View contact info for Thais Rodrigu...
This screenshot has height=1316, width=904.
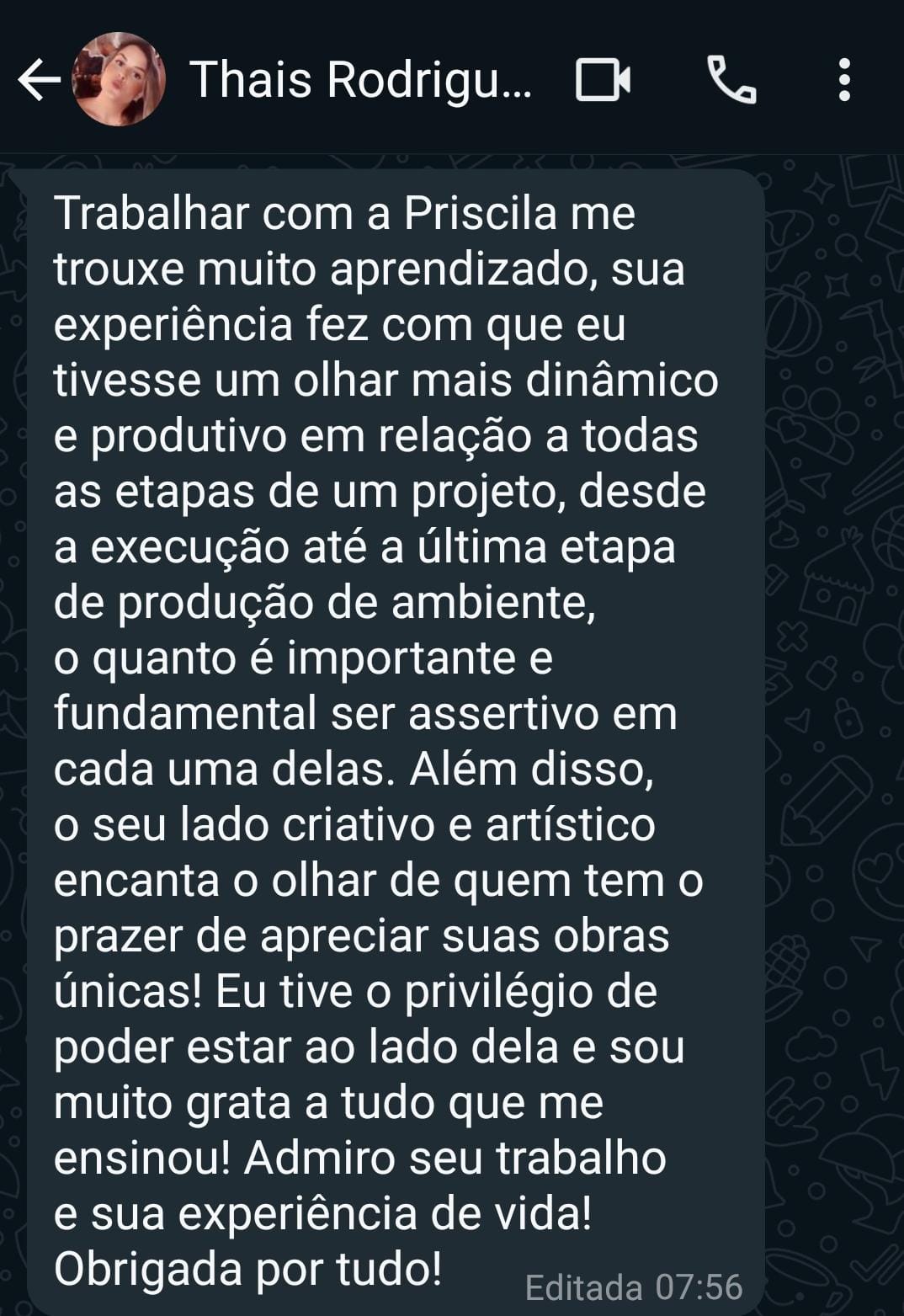pos(360,81)
